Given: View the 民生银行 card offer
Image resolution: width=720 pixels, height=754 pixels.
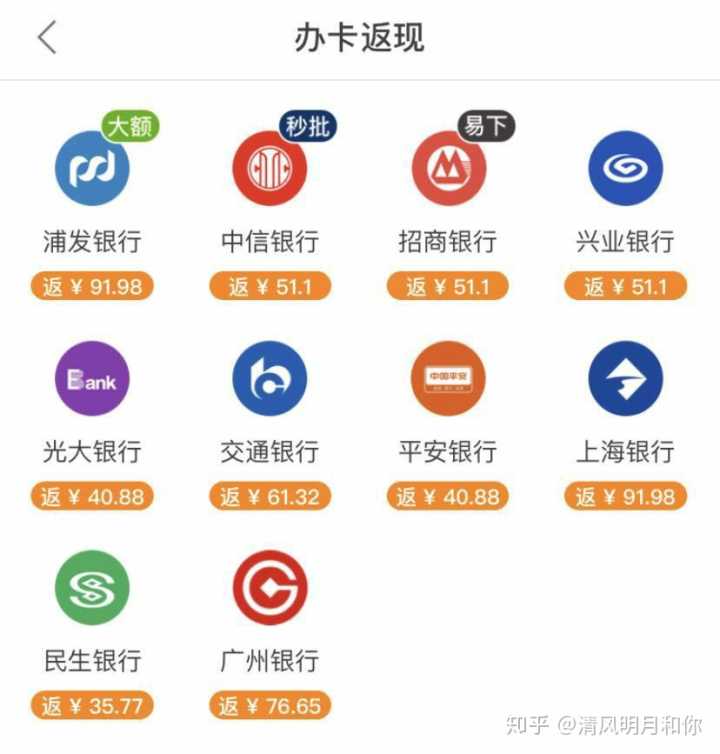Looking at the screenshot, I should tap(92, 588).
